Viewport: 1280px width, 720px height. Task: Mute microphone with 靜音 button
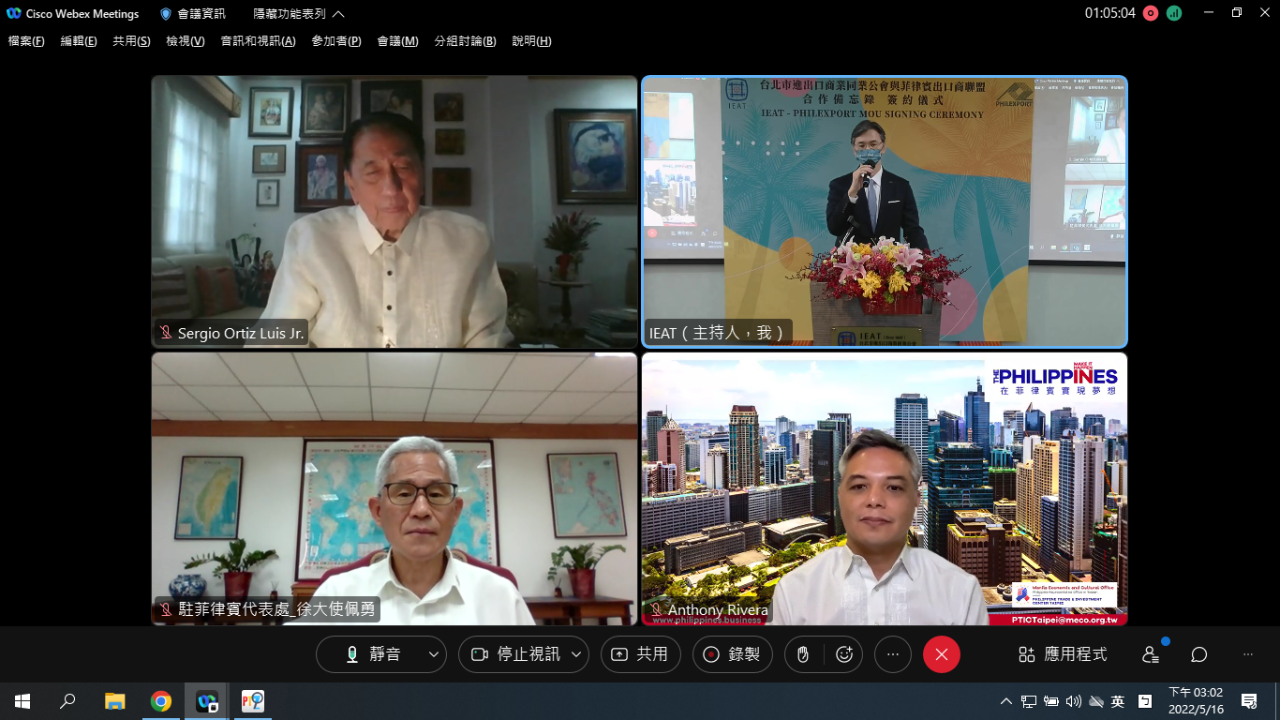tap(372, 654)
